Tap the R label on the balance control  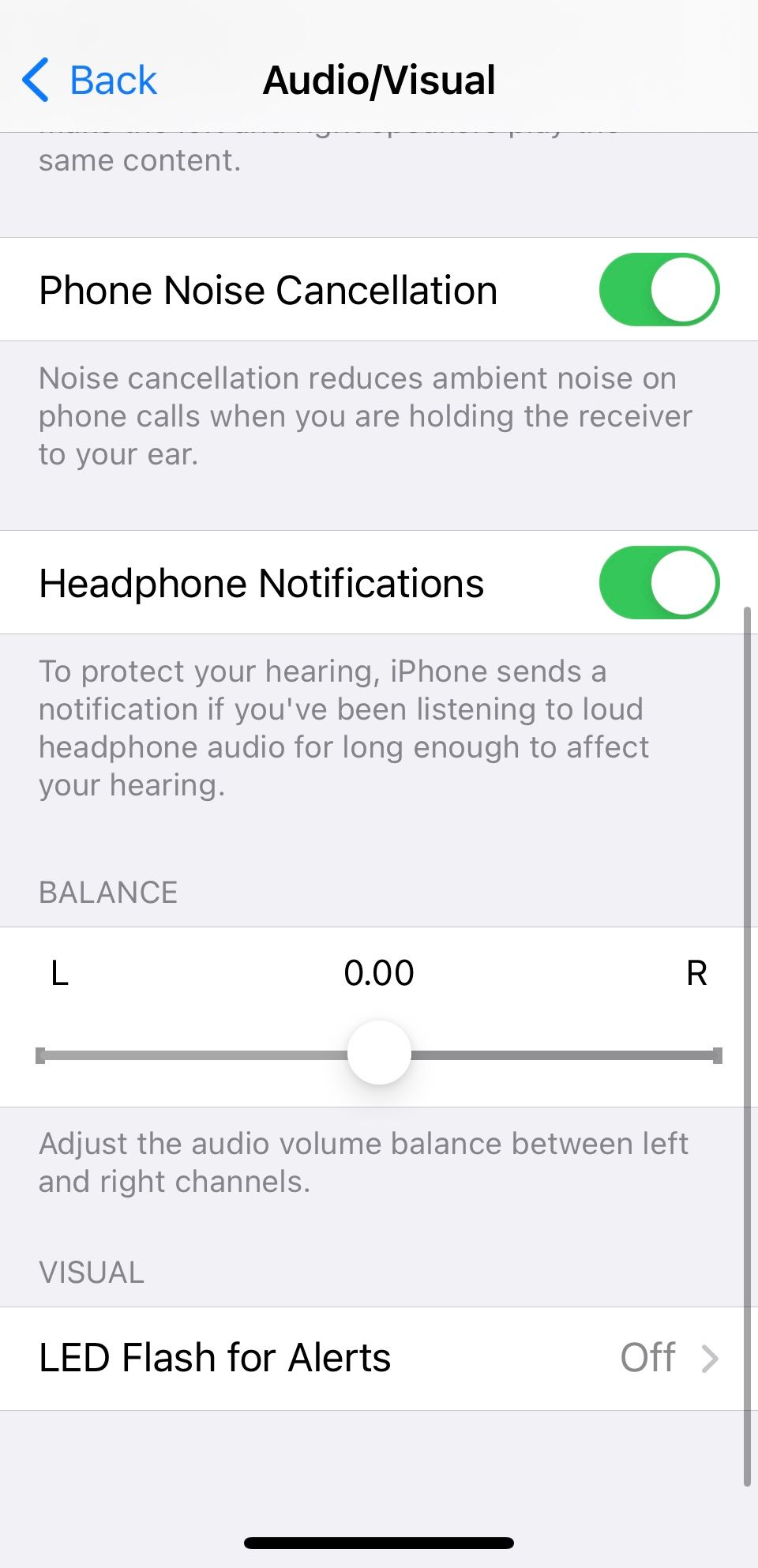coord(698,973)
